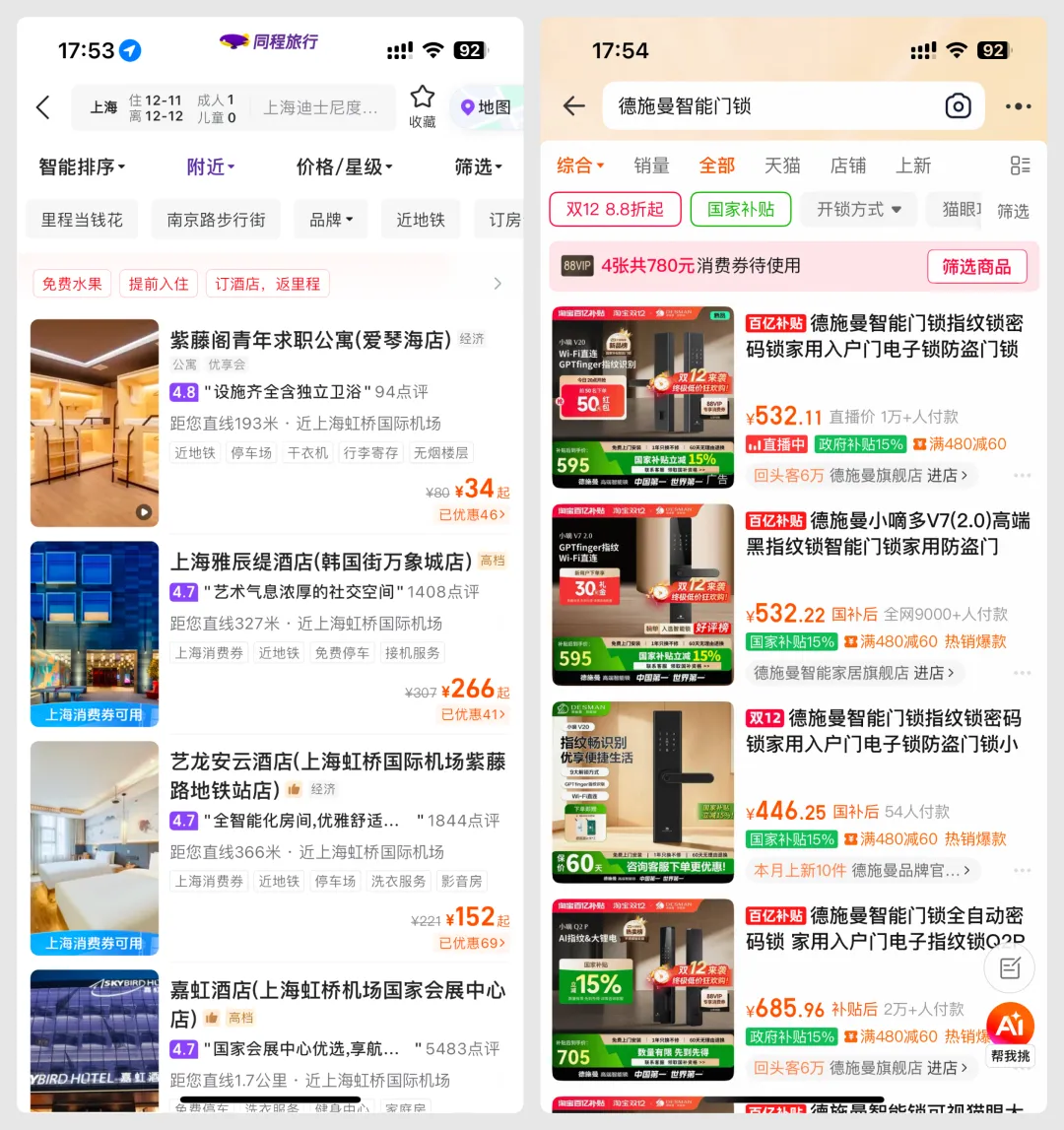Tap the 筛选商品 coupon button
Screen dimensions: 1064x1130
pos(976,267)
